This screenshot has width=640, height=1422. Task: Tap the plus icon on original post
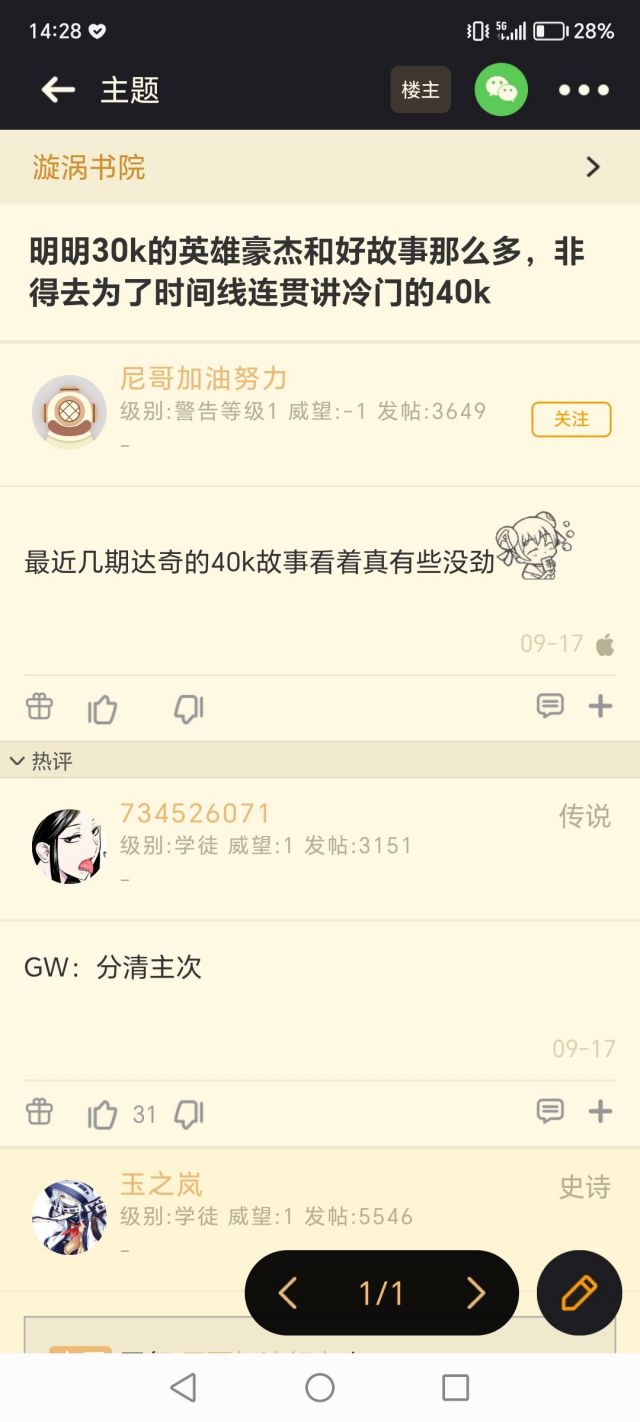600,707
